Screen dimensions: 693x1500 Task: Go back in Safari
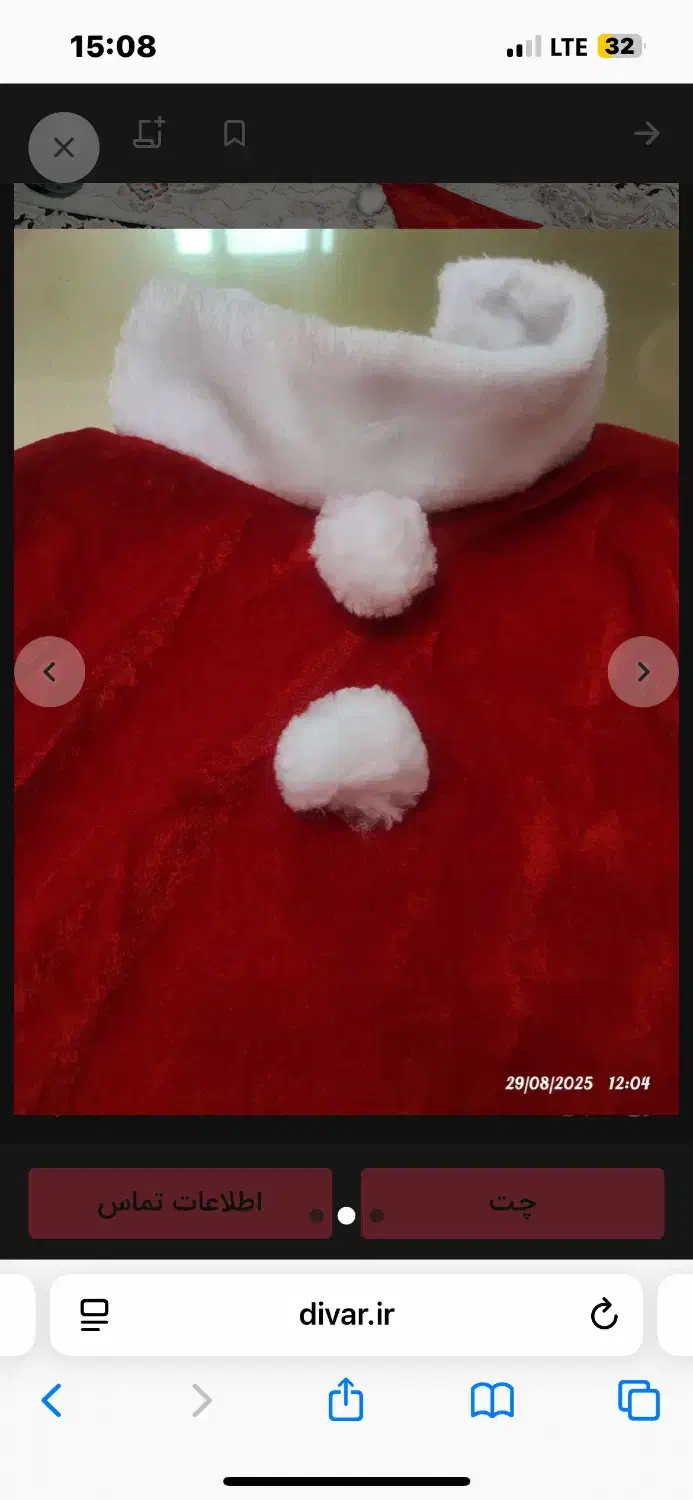(x=52, y=1400)
